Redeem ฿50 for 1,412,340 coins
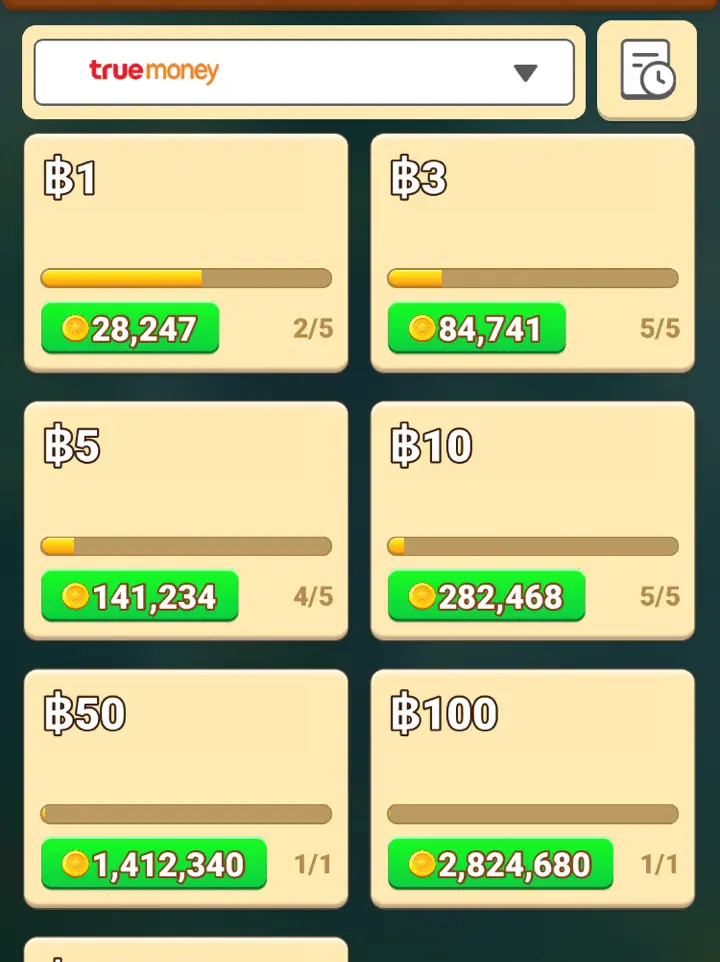 click(x=154, y=864)
